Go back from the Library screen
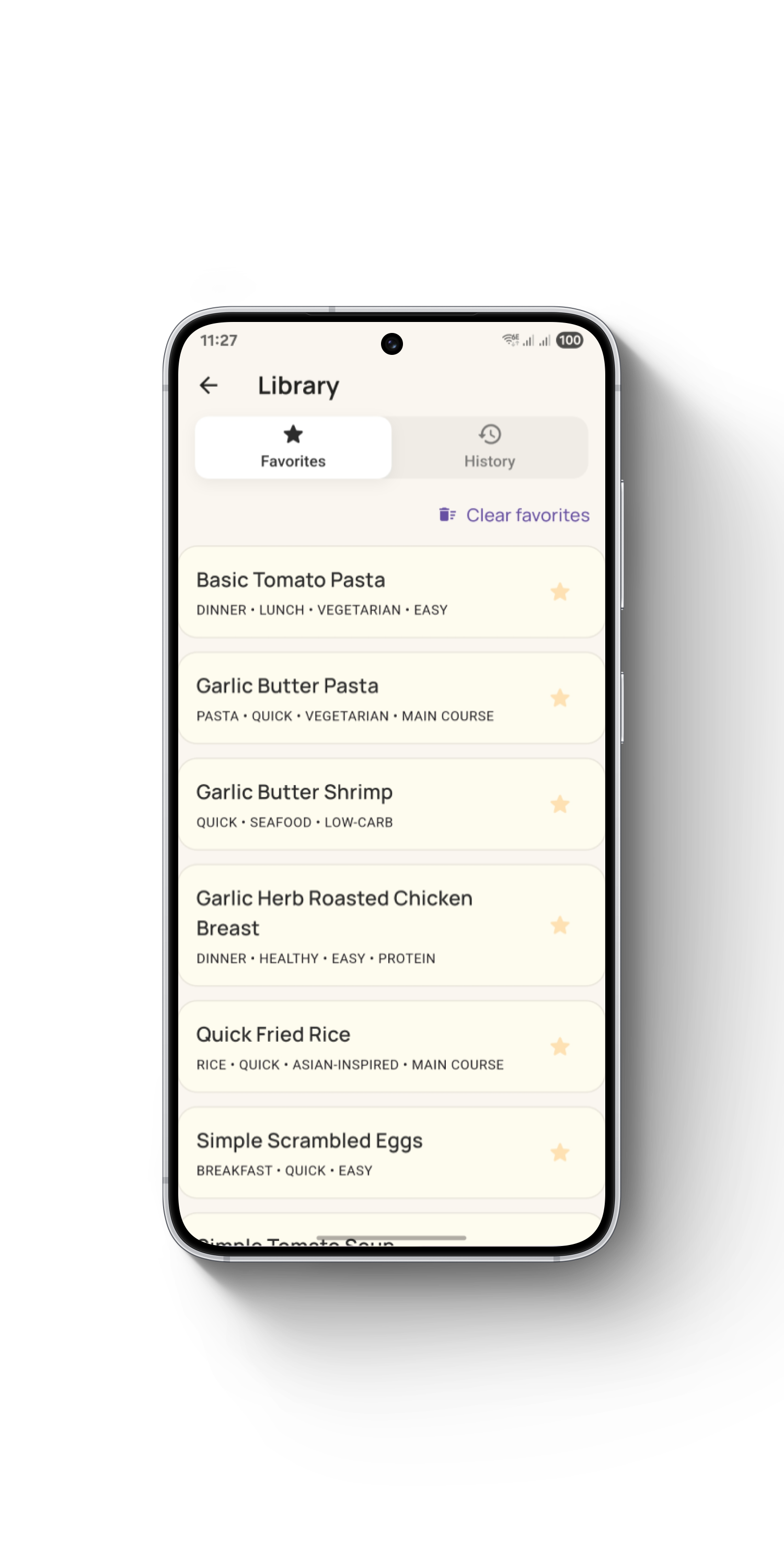Screen dimensions: 784x1568 coord(209,385)
